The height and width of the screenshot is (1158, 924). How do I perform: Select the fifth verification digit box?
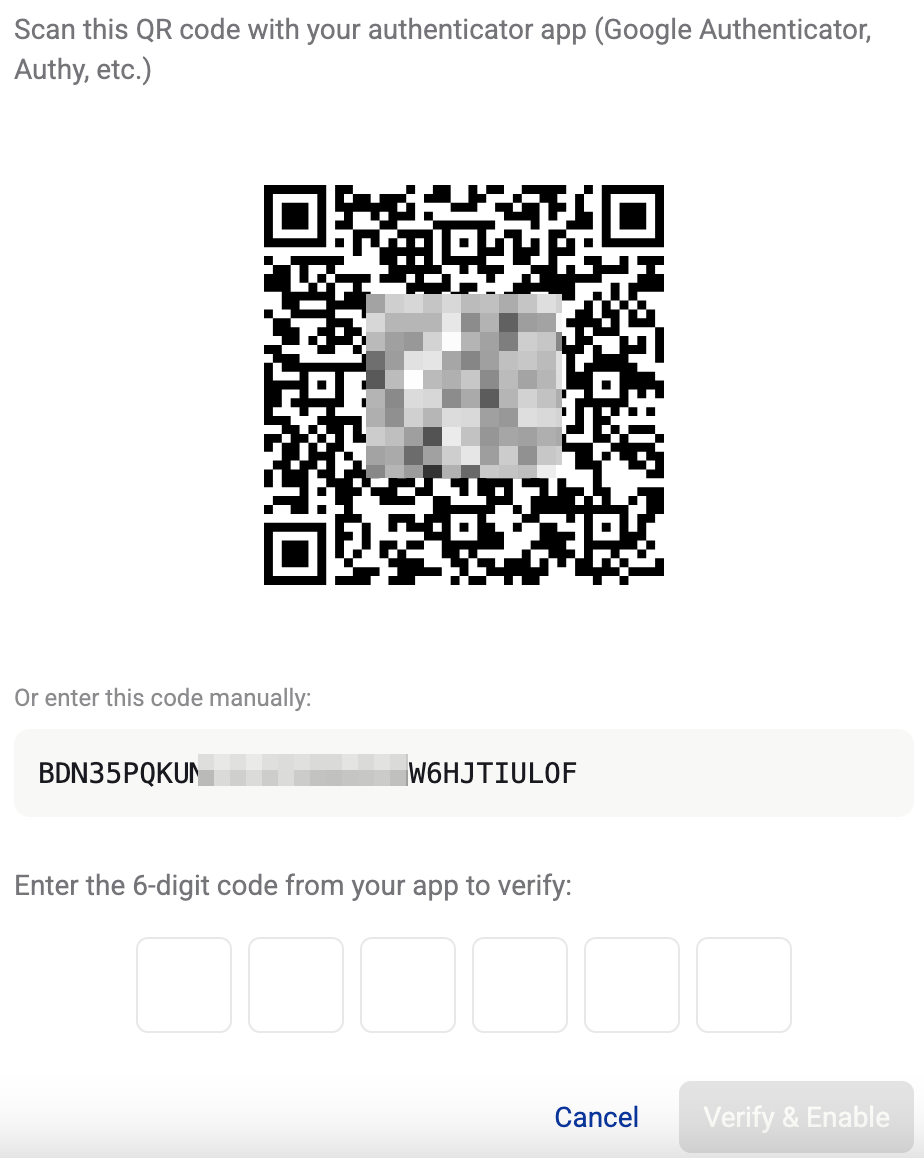click(x=632, y=984)
